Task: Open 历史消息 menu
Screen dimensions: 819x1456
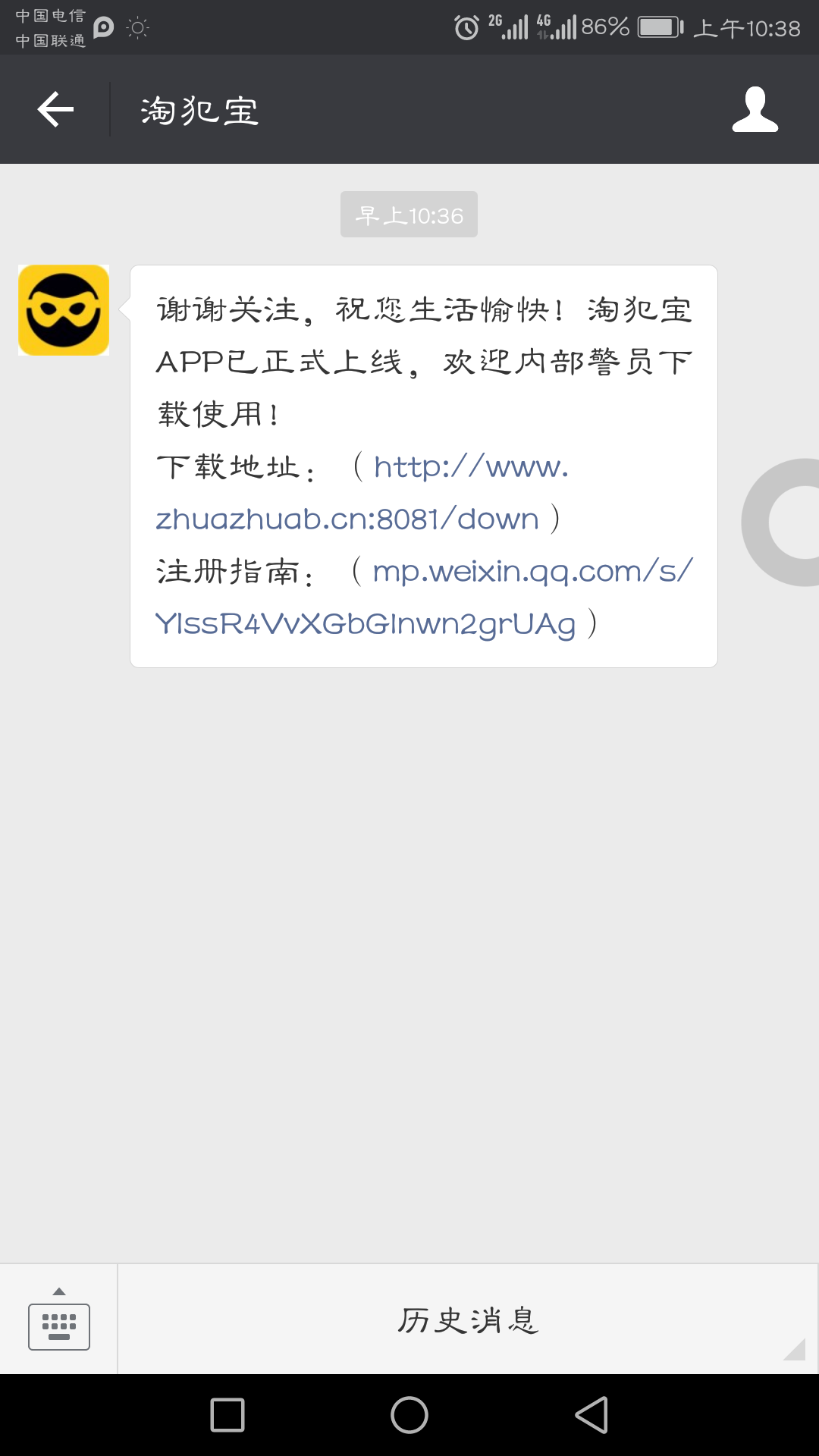Action: pos(468,1319)
